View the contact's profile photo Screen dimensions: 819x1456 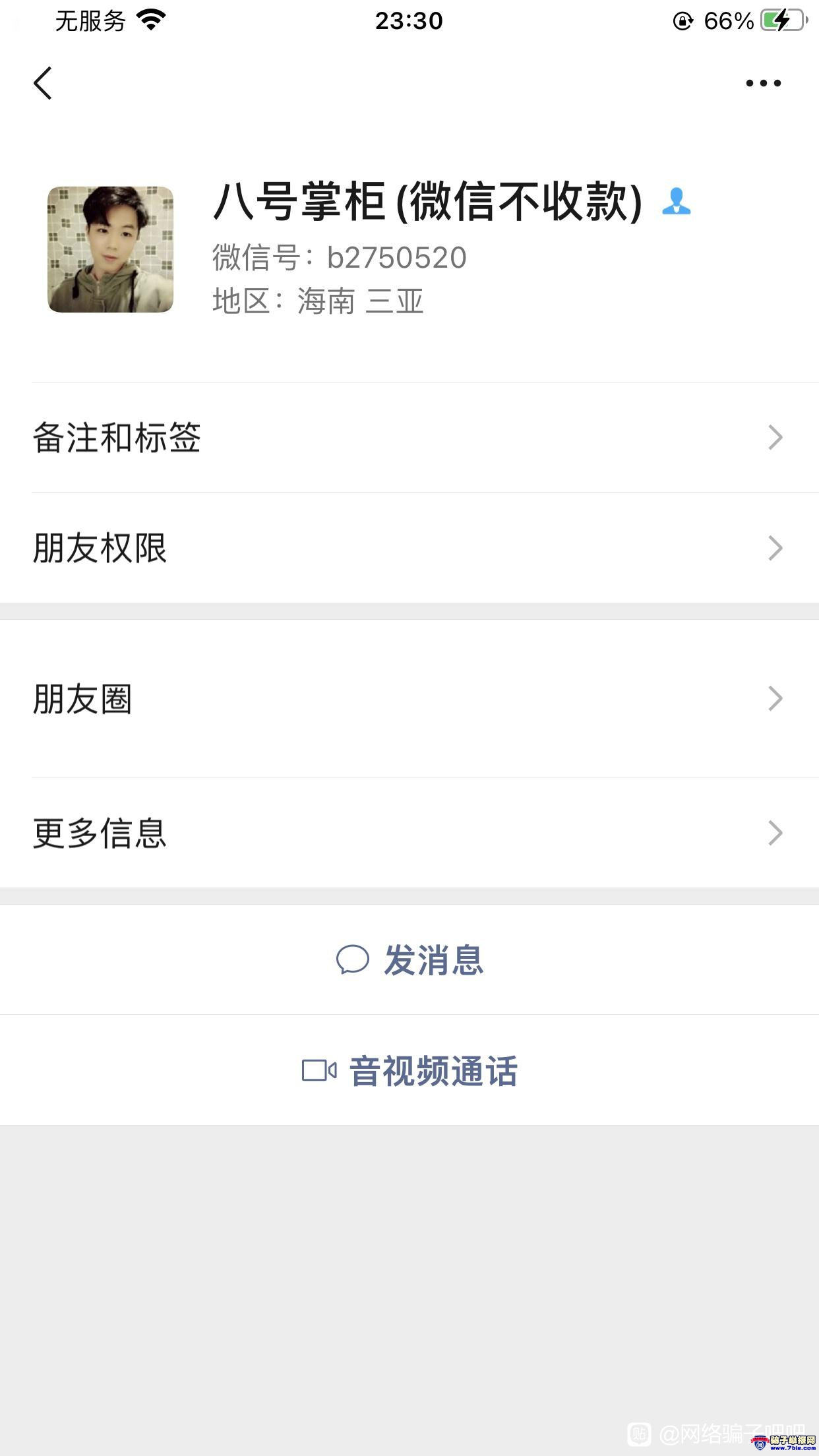pos(111,249)
